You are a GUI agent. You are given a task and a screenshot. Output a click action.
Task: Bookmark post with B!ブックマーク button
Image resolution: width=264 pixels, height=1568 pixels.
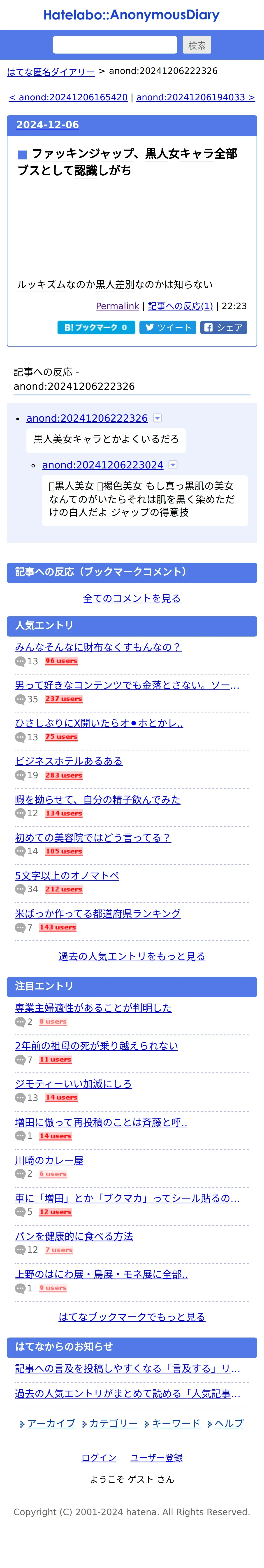click(96, 327)
